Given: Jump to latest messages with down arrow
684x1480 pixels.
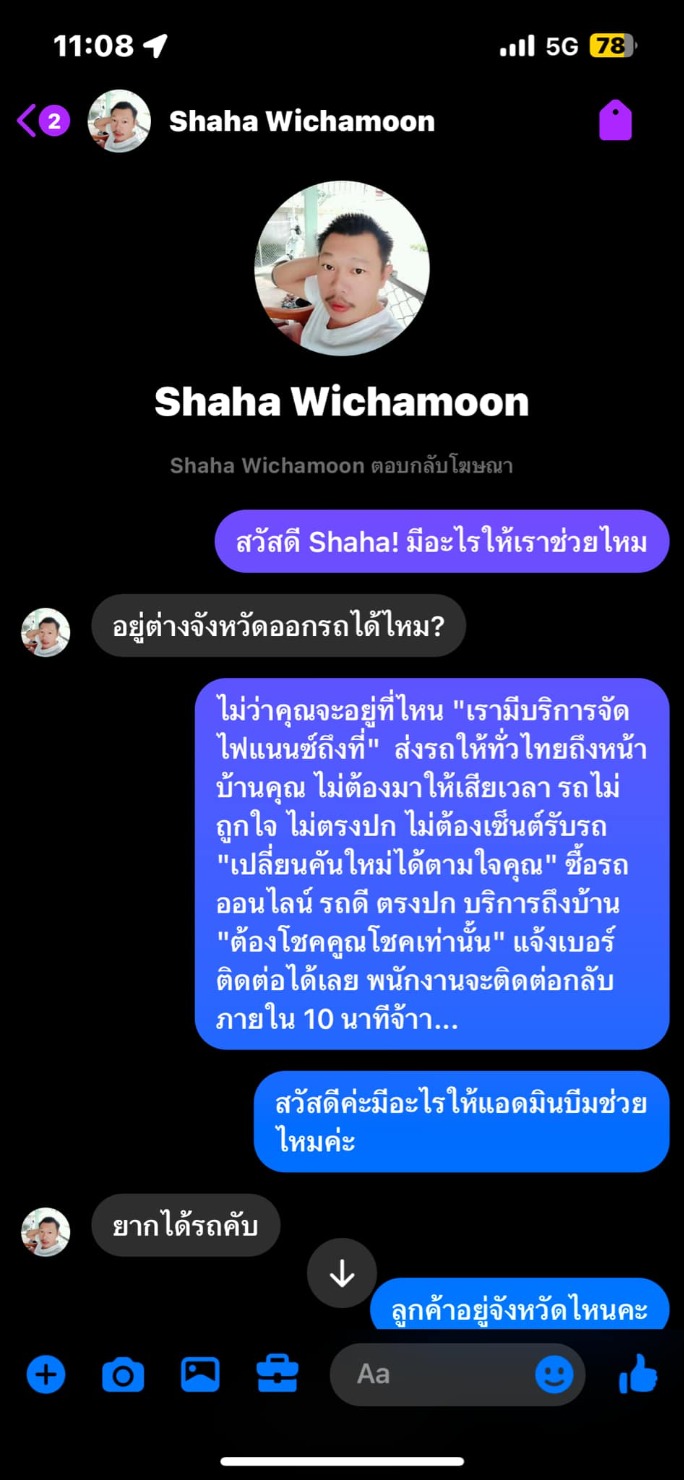Looking at the screenshot, I should point(342,1273).
